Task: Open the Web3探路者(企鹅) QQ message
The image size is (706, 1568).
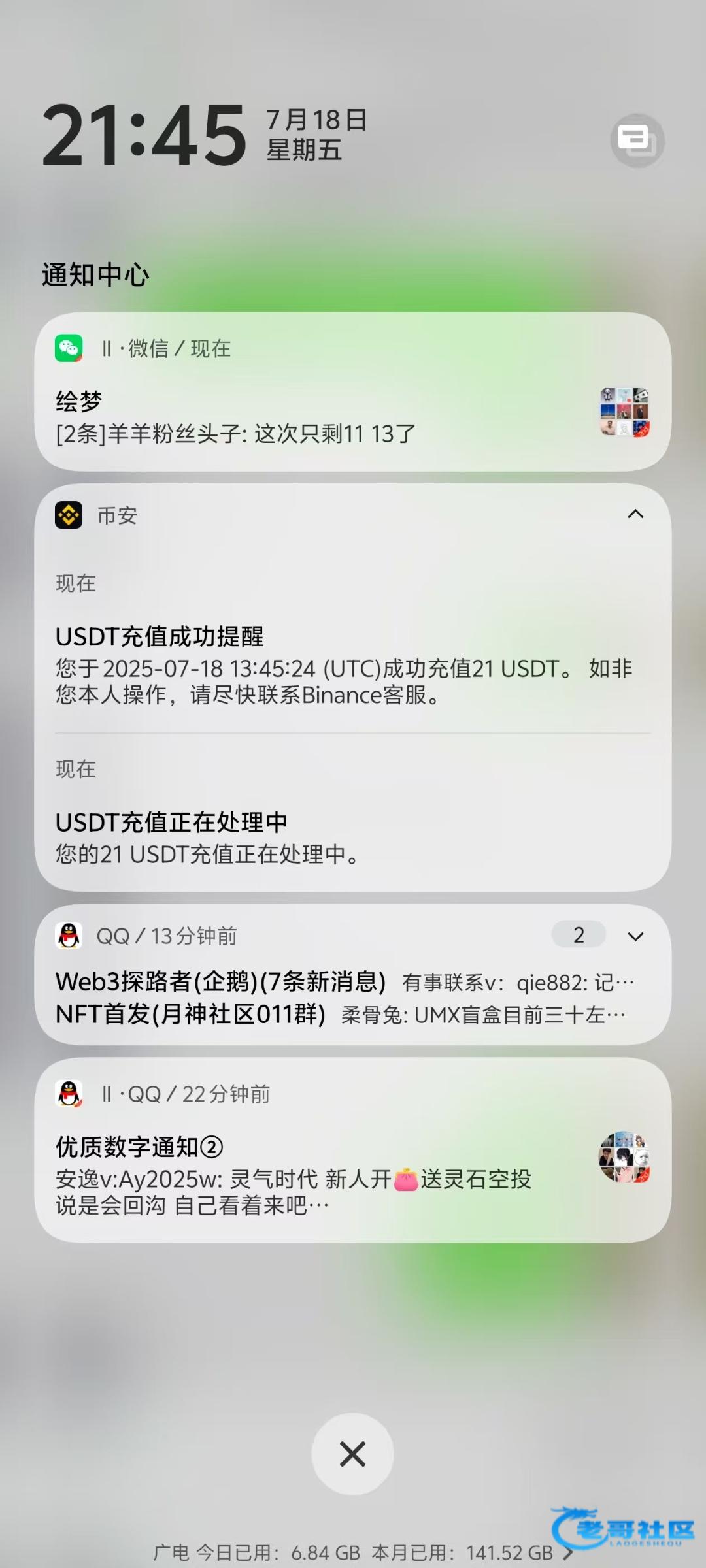Action: coord(346,982)
